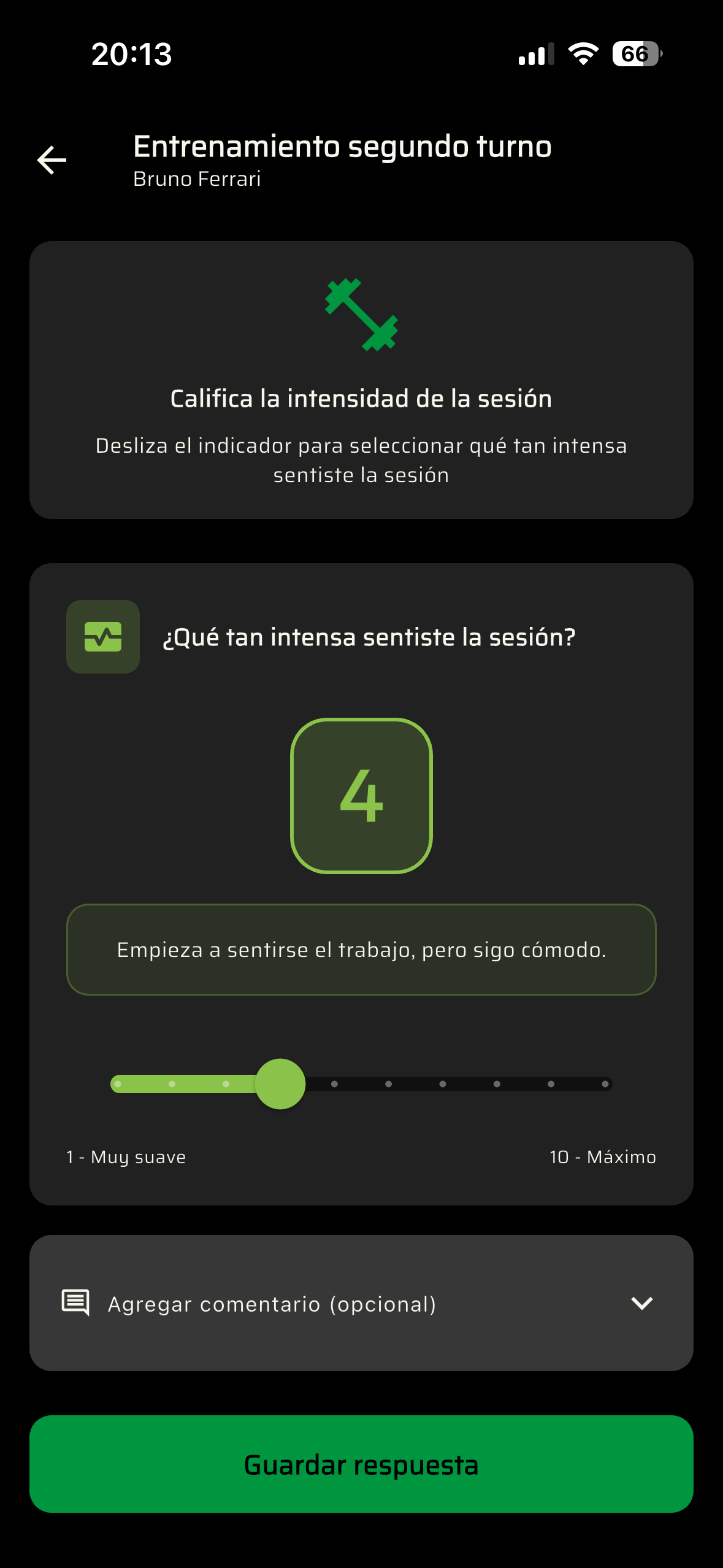723x1568 pixels.
Task: Select intensity level 1 on the slider track
Action: [118, 1083]
